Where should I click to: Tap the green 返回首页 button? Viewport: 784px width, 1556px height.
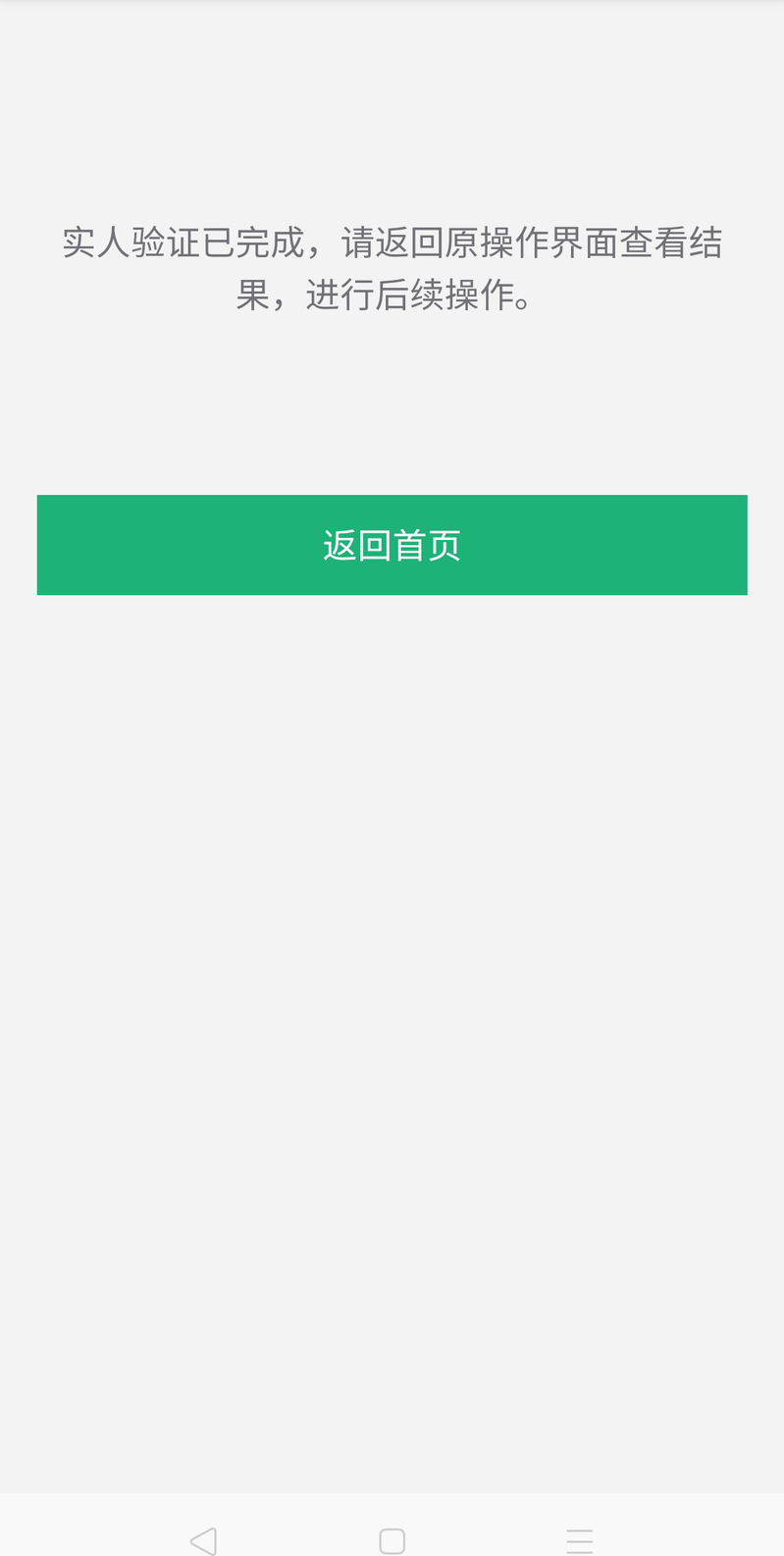[x=392, y=545]
